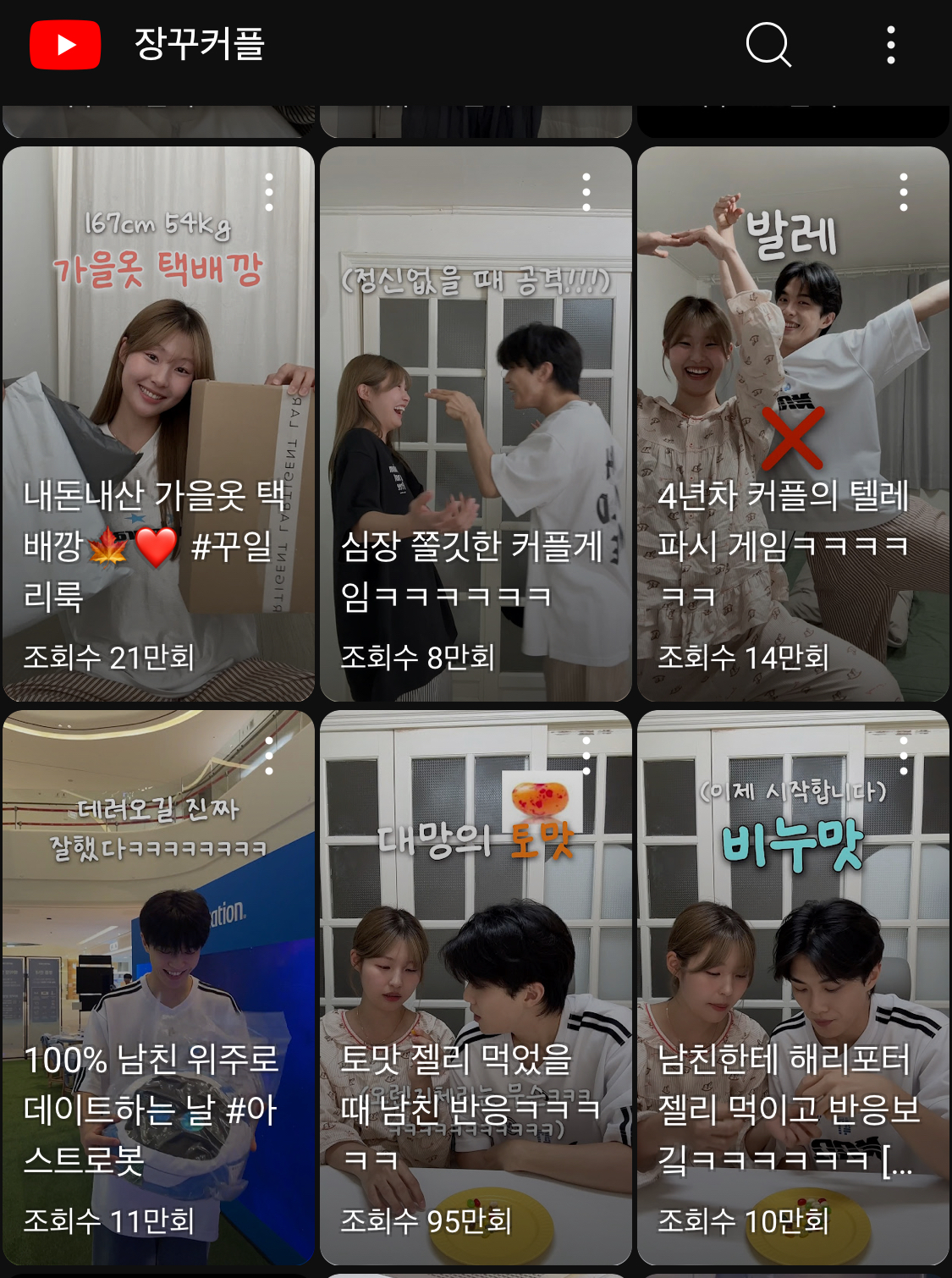Open options for 텔레파시 게임 short

(904, 192)
